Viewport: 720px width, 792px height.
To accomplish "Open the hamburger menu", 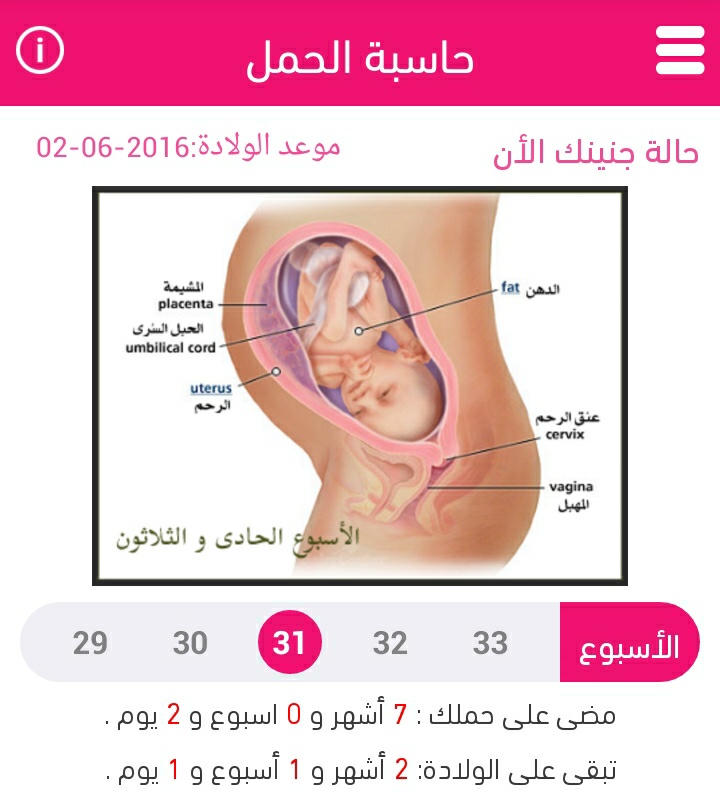I will pos(680,51).
